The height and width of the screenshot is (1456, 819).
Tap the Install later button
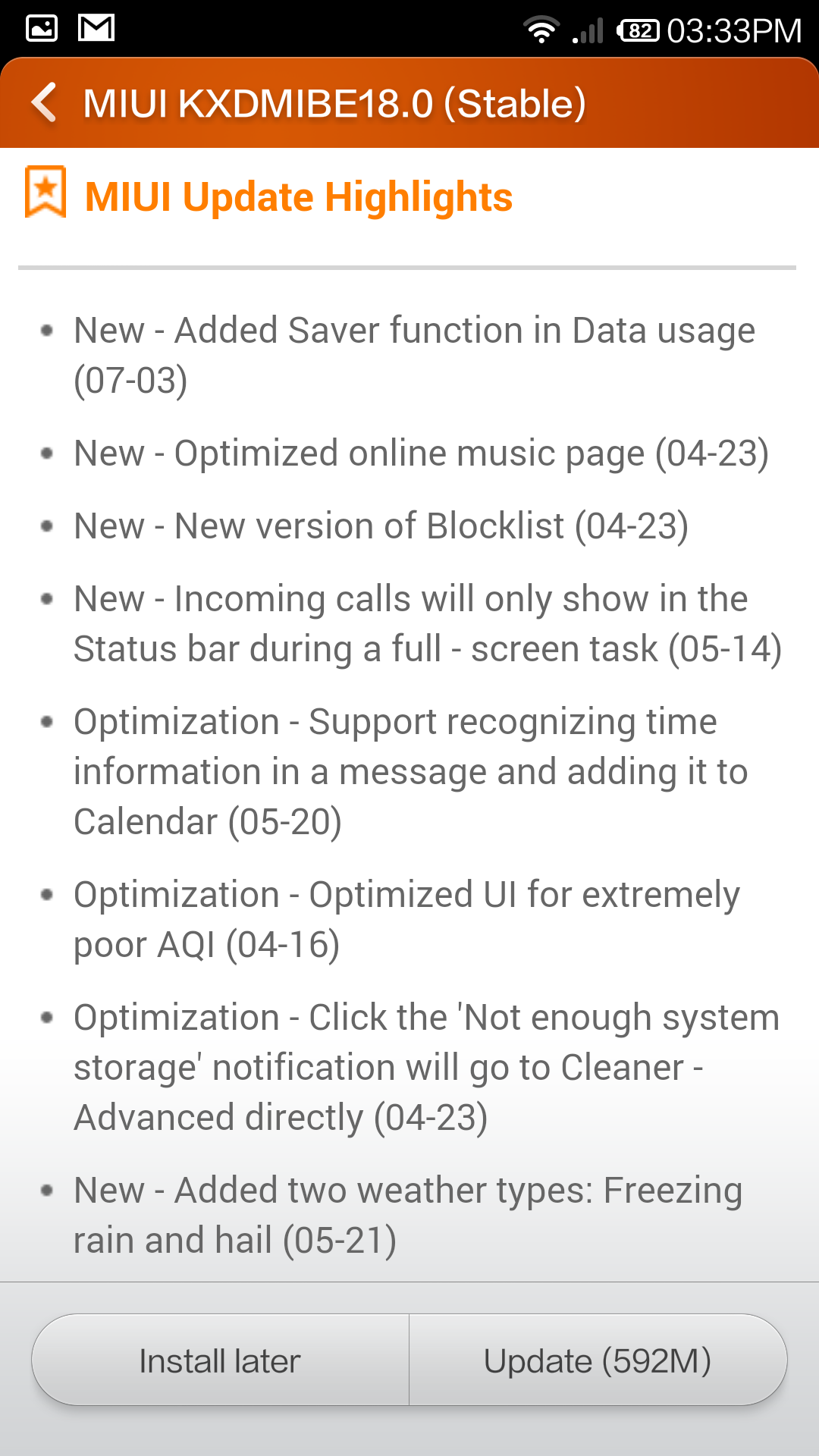[x=220, y=1360]
